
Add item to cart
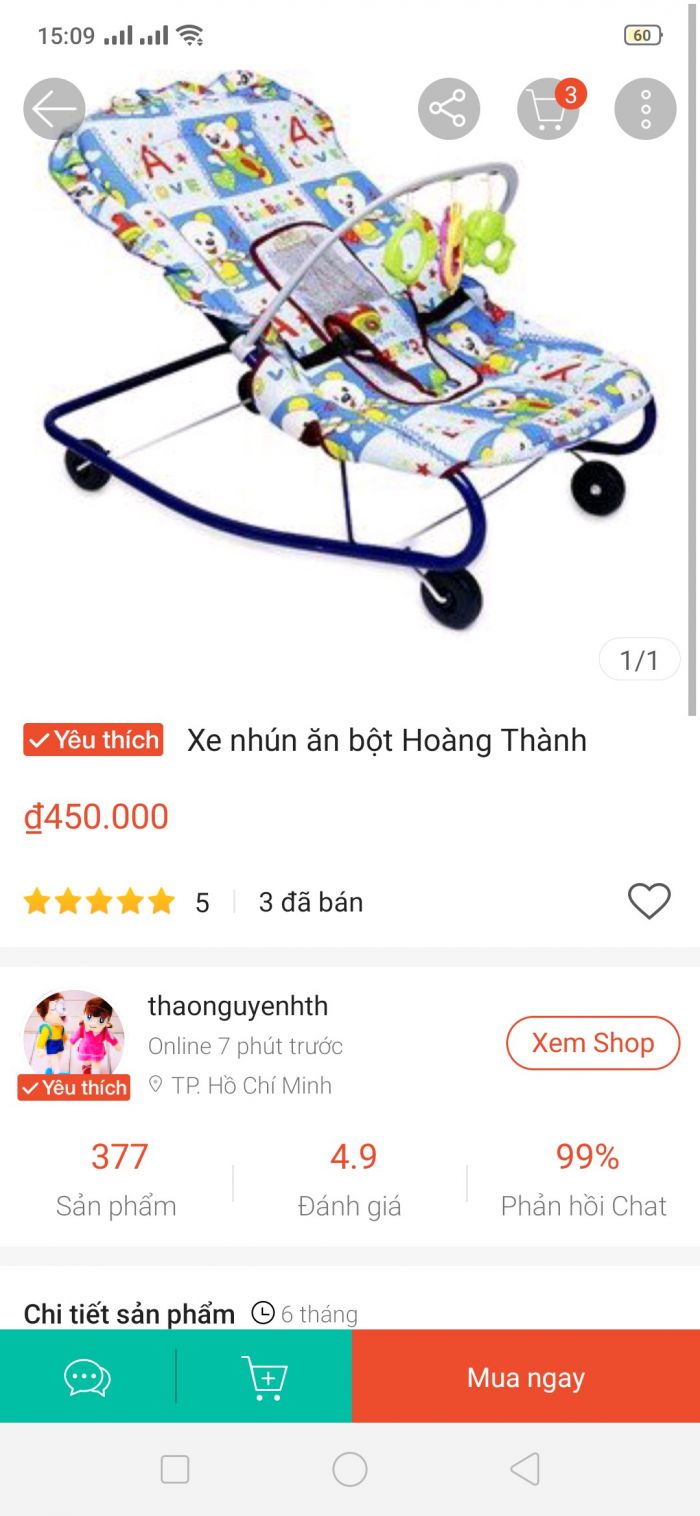(264, 1377)
